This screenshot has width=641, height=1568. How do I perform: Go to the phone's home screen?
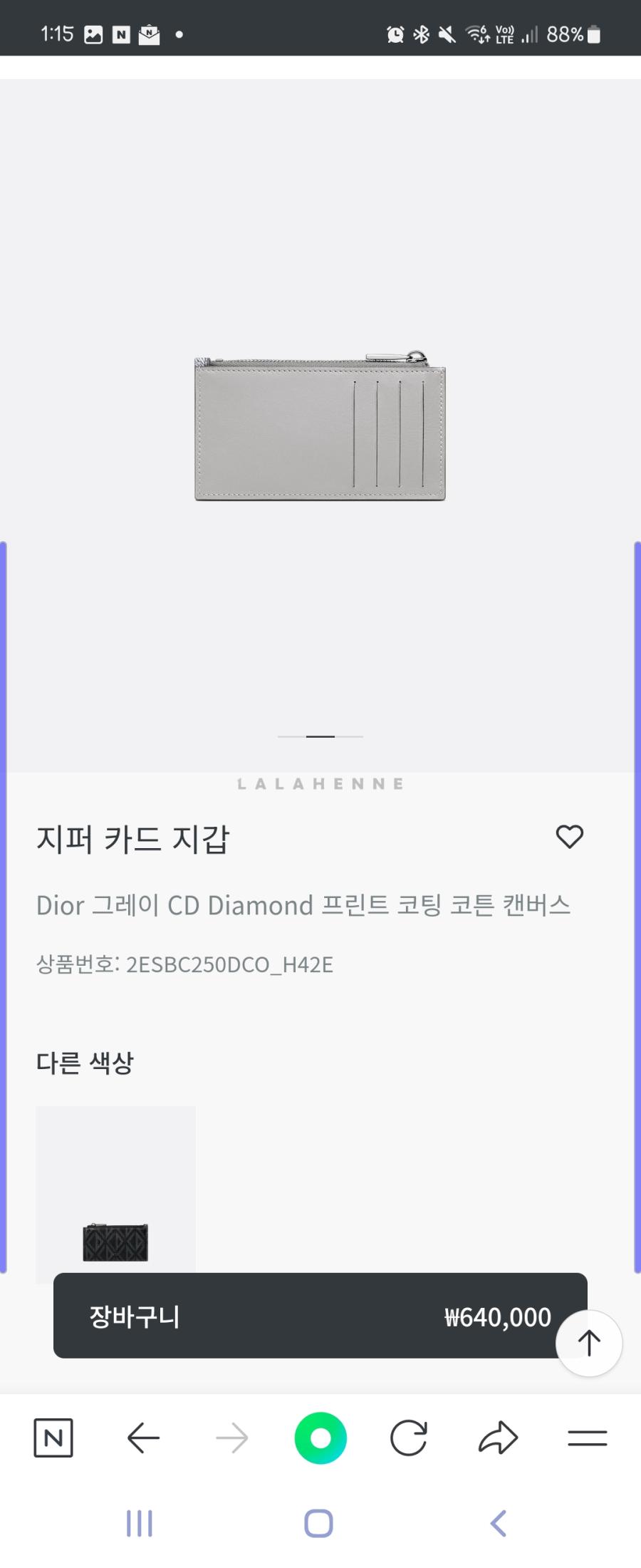point(318,1524)
